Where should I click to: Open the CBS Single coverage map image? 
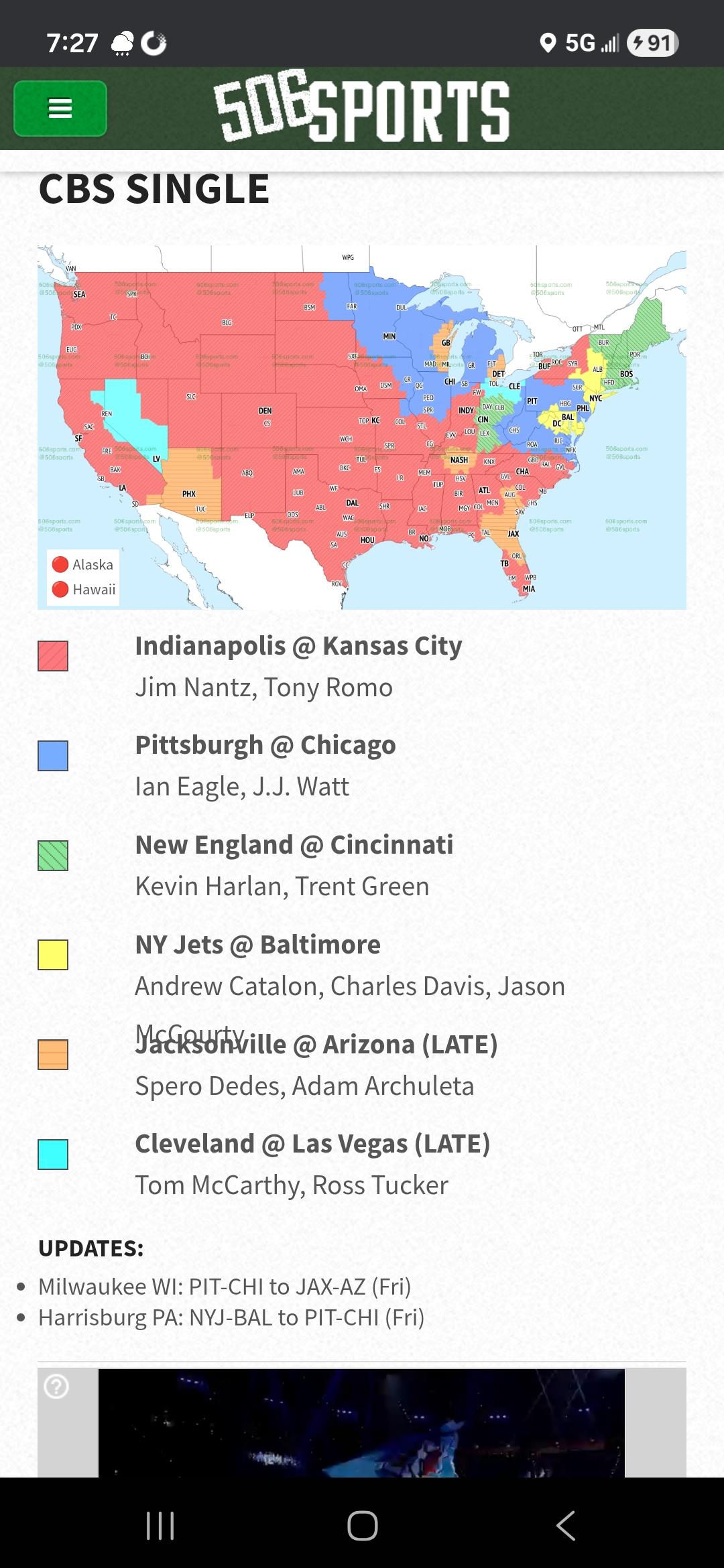tap(362, 427)
